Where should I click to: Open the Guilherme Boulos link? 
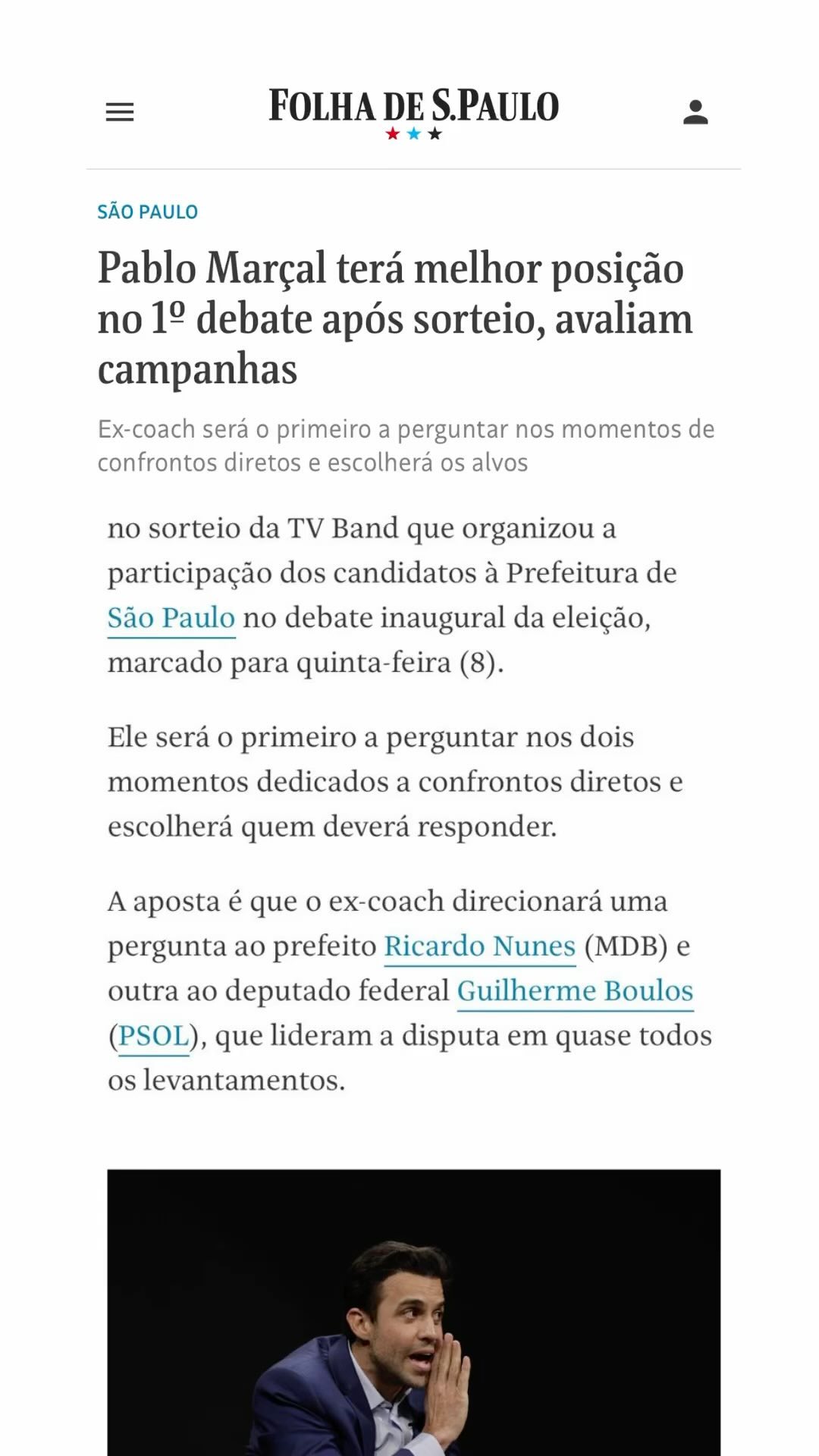point(576,991)
